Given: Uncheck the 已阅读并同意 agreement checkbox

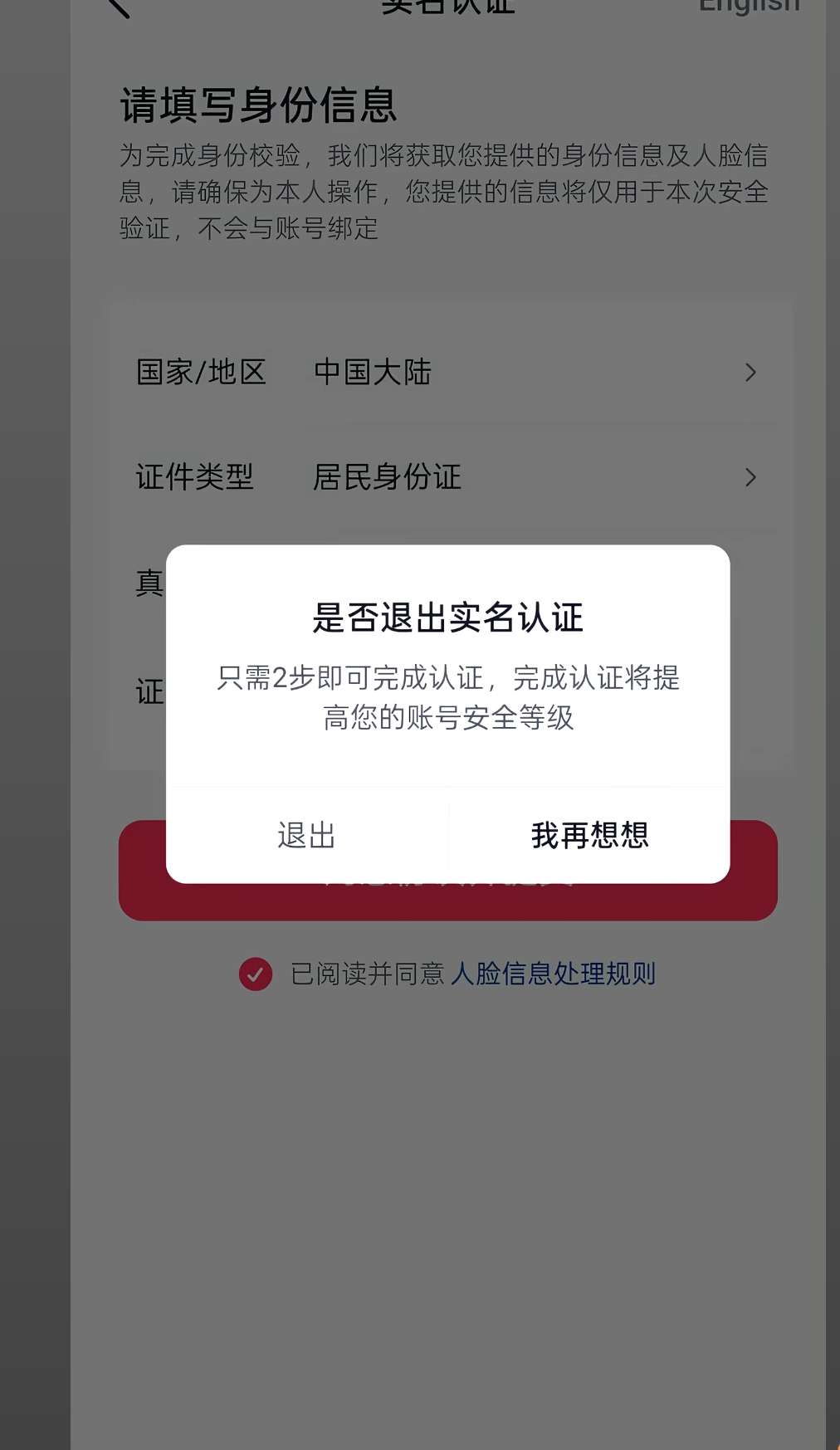Looking at the screenshot, I should [x=256, y=974].
